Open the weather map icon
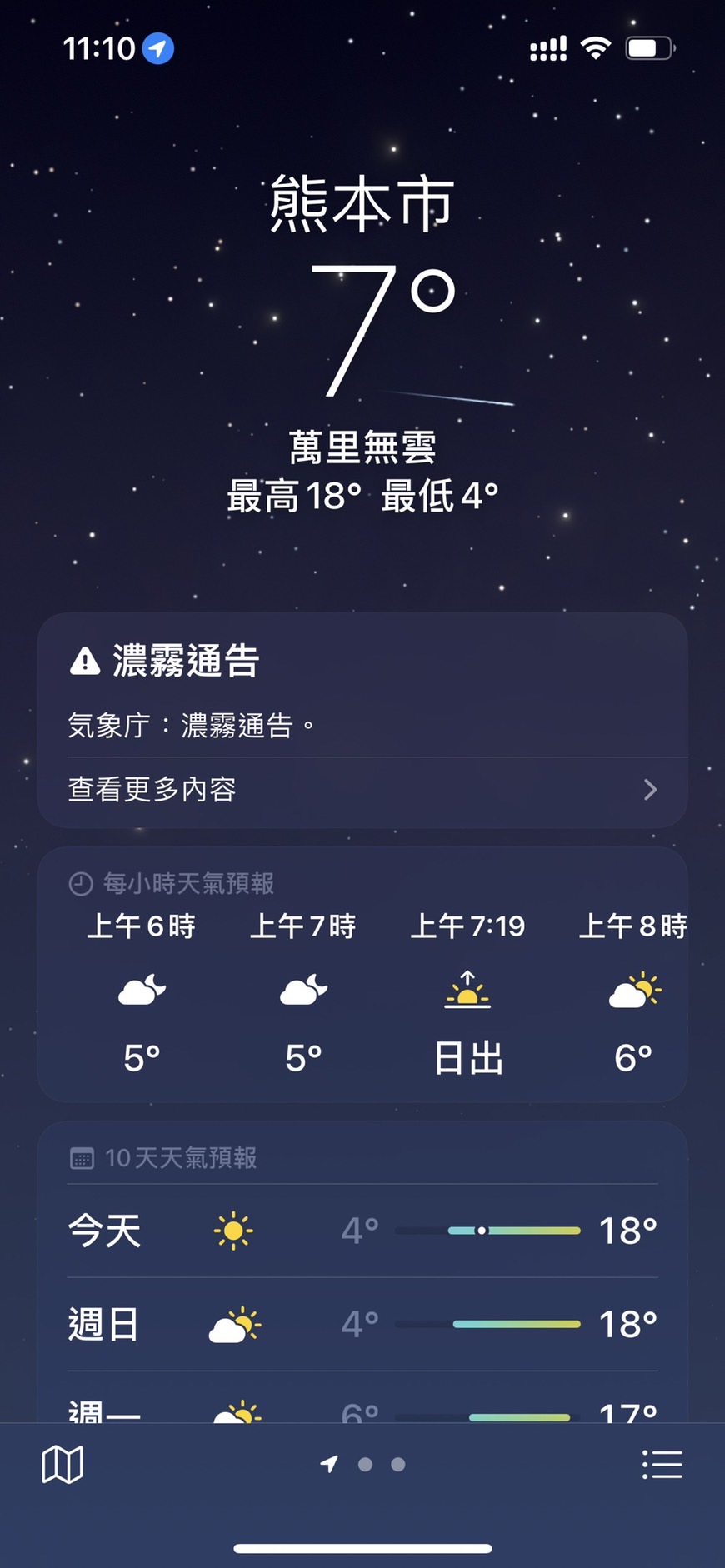 tap(62, 1464)
